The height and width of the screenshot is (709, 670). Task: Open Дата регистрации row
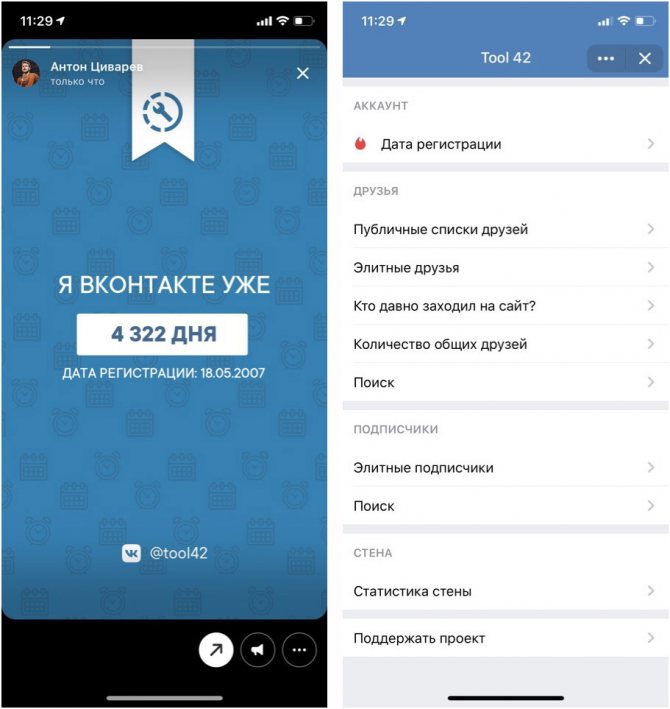click(505, 144)
